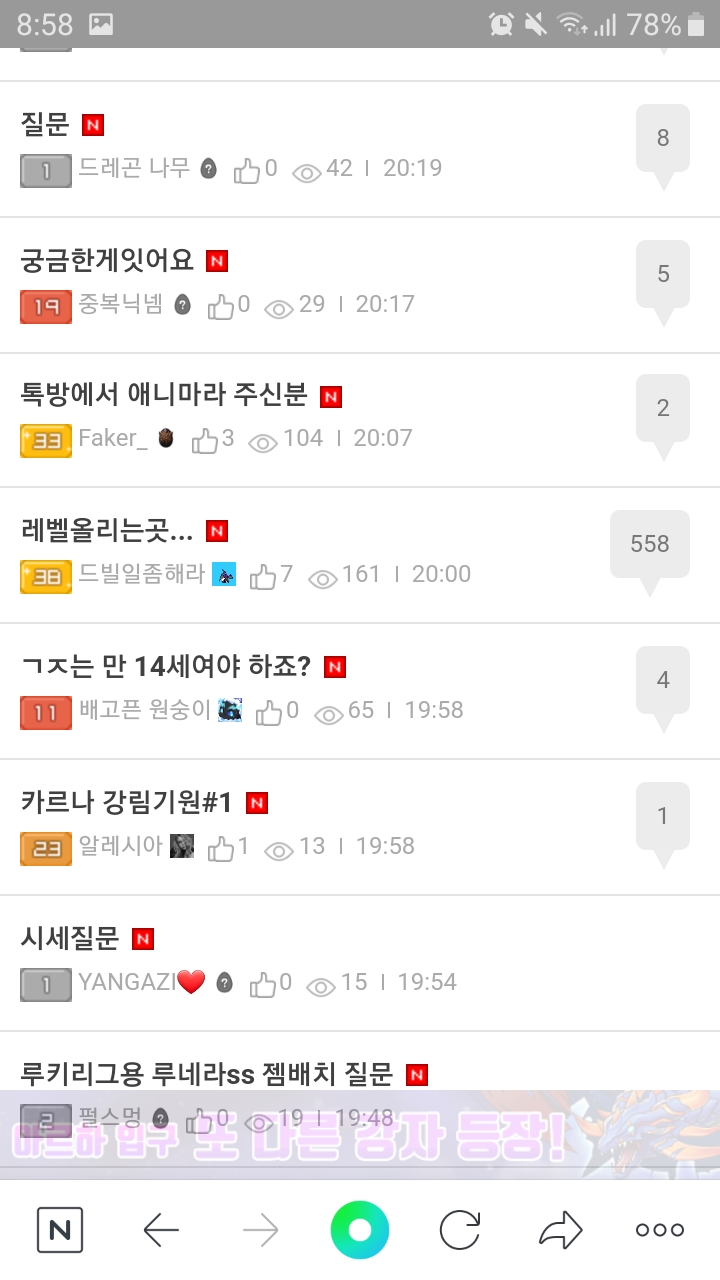The width and height of the screenshot is (720, 1280).
Task: Open the post ㄱㅈ는 만 14세여야 하죠?
Action: click(x=166, y=666)
